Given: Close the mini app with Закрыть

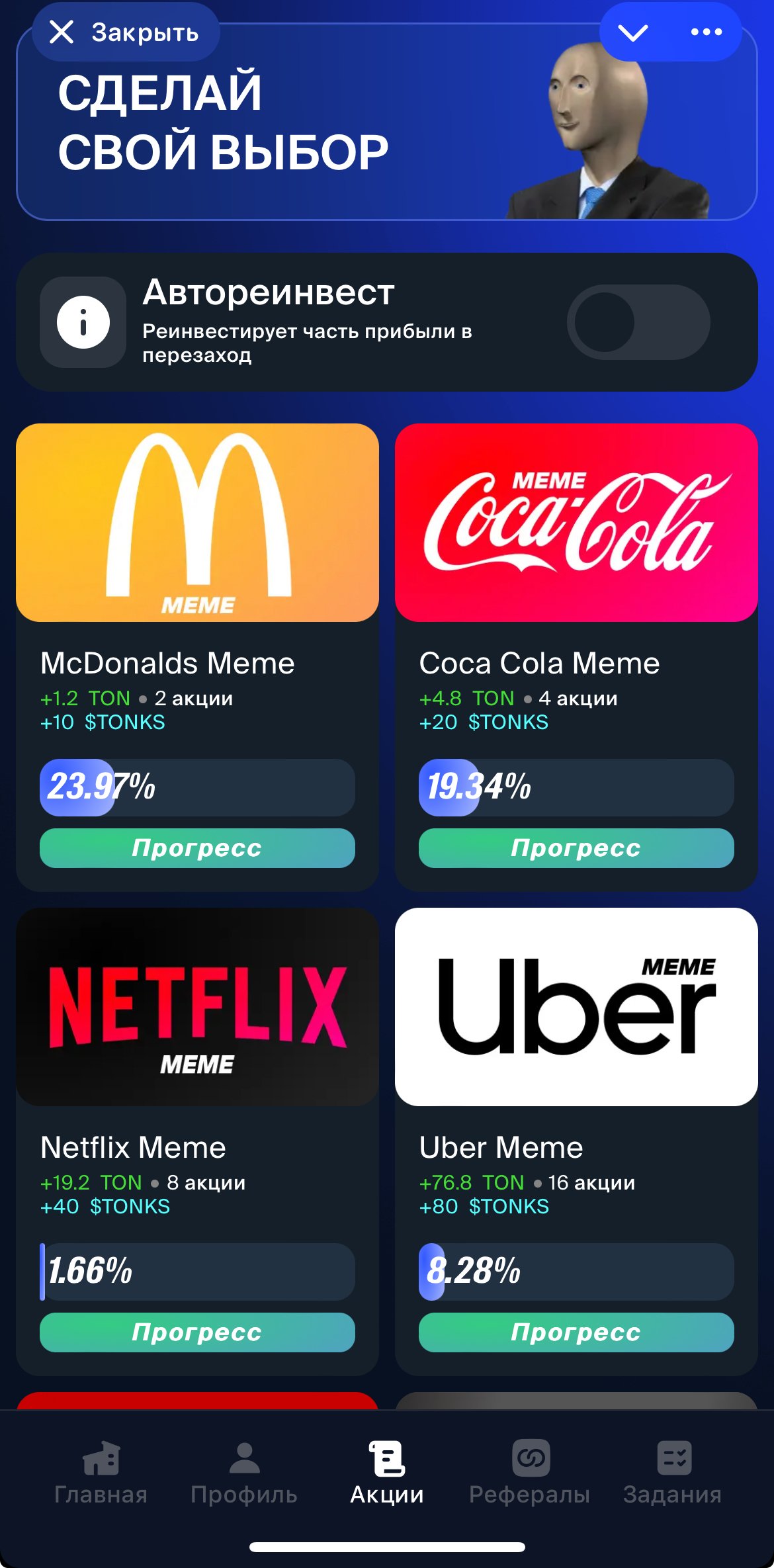Looking at the screenshot, I should [x=126, y=32].
